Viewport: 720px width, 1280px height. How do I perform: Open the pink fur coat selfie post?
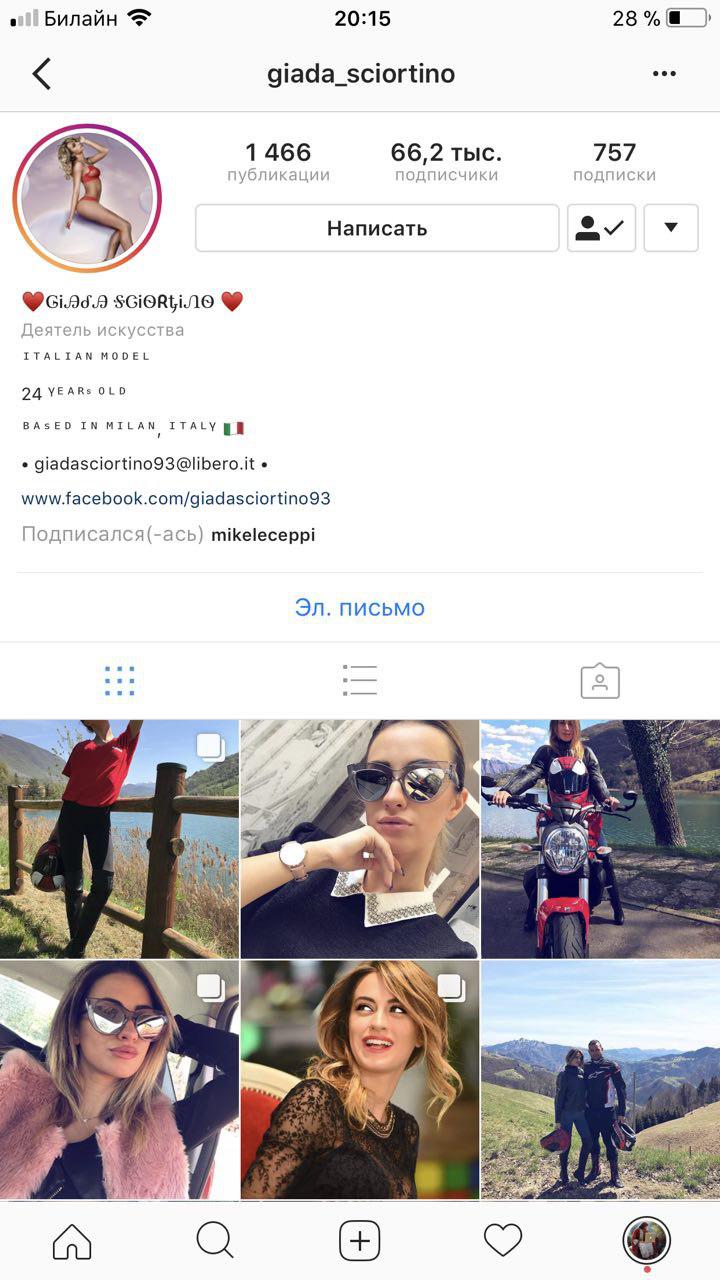tap(119, 1079)
